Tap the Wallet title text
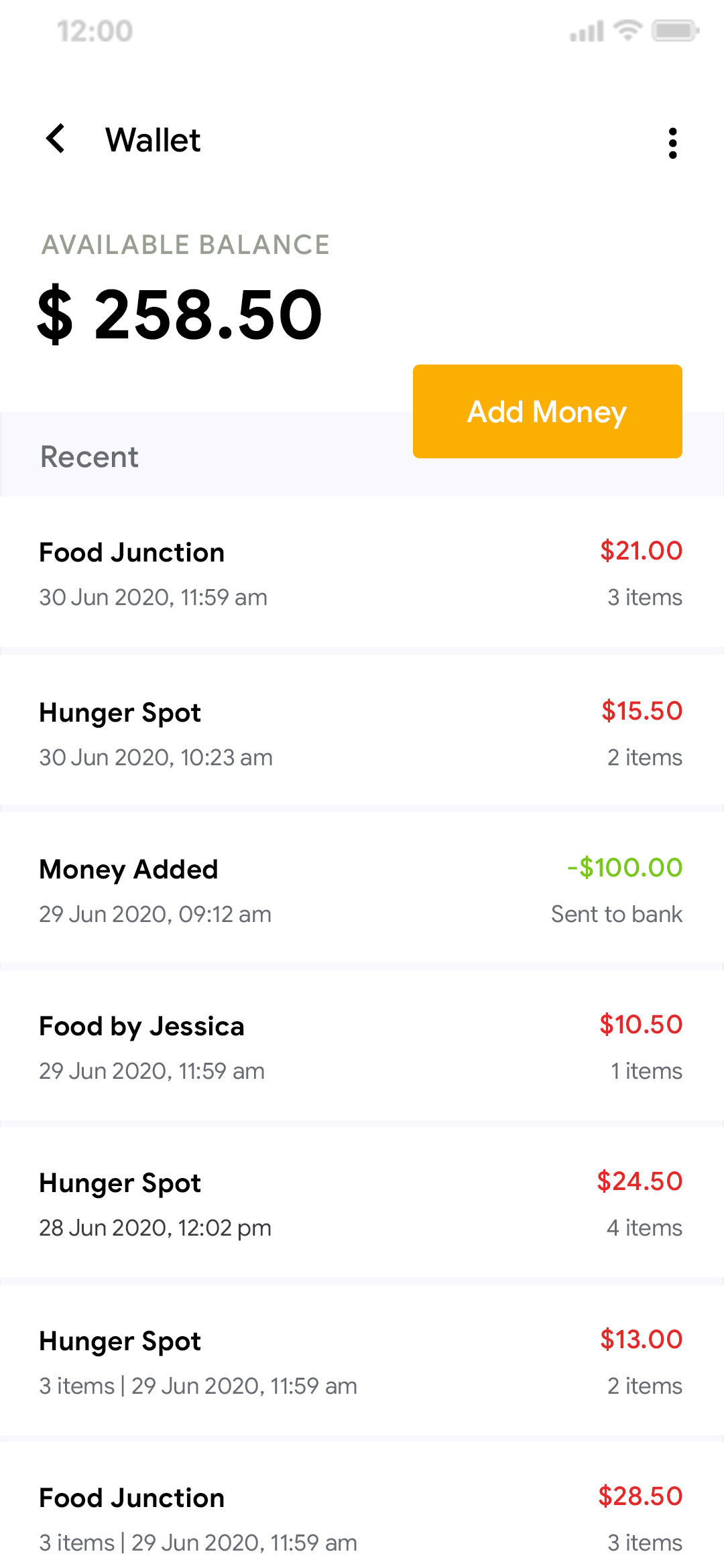 tap(154, 140)
